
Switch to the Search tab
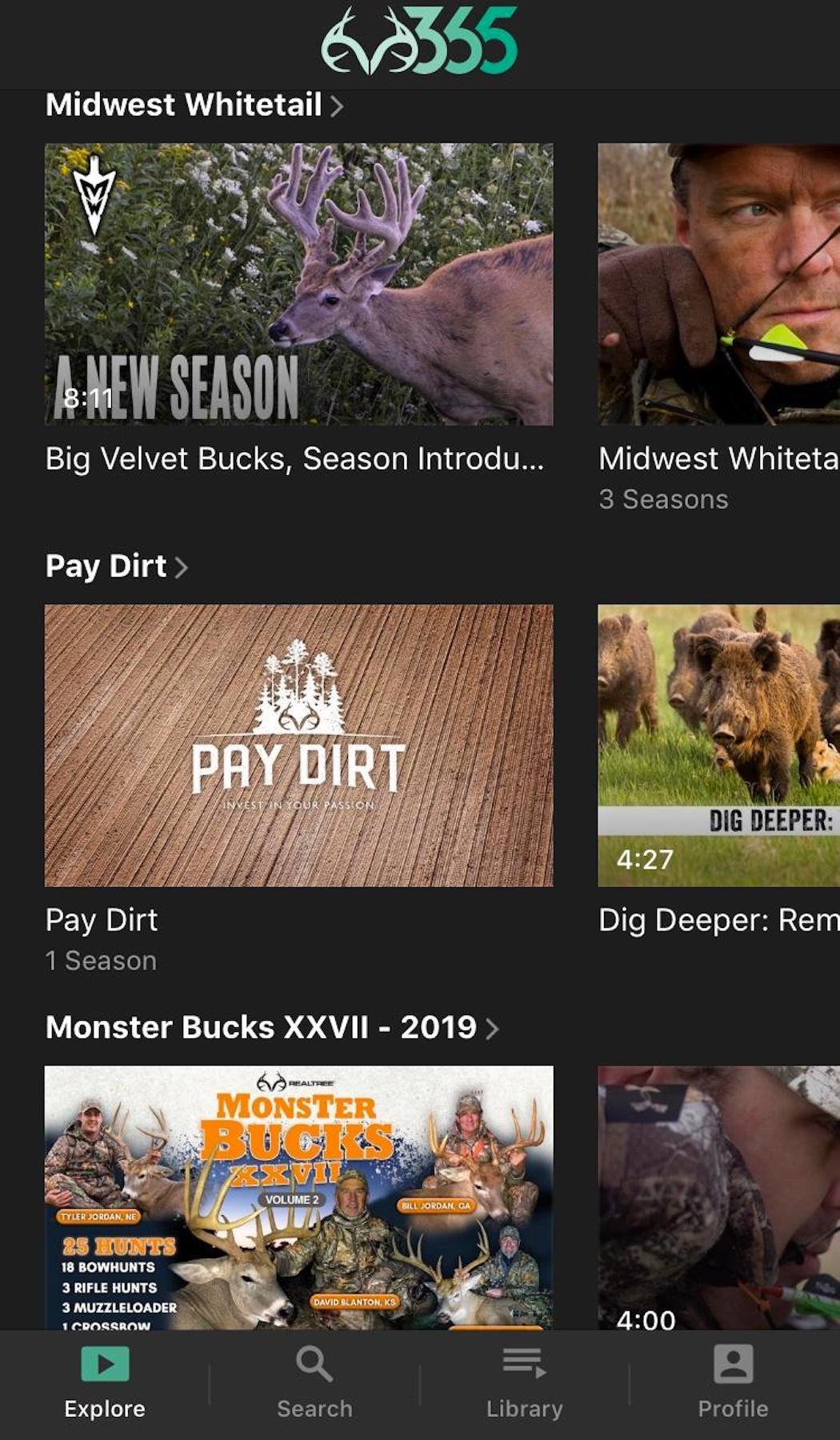tap(314, 1382)
